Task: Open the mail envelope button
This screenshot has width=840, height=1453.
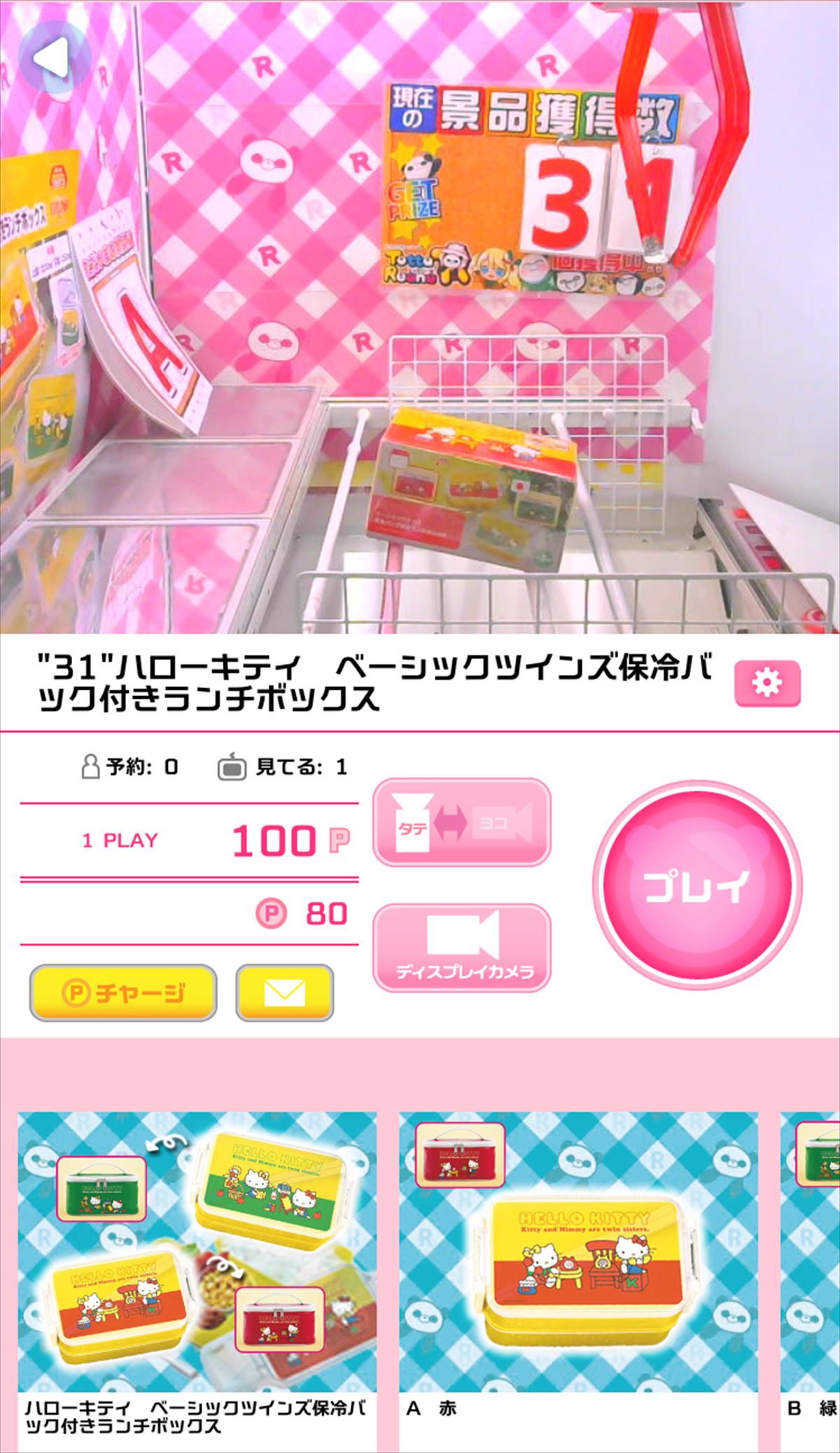Action: point(284,992)
